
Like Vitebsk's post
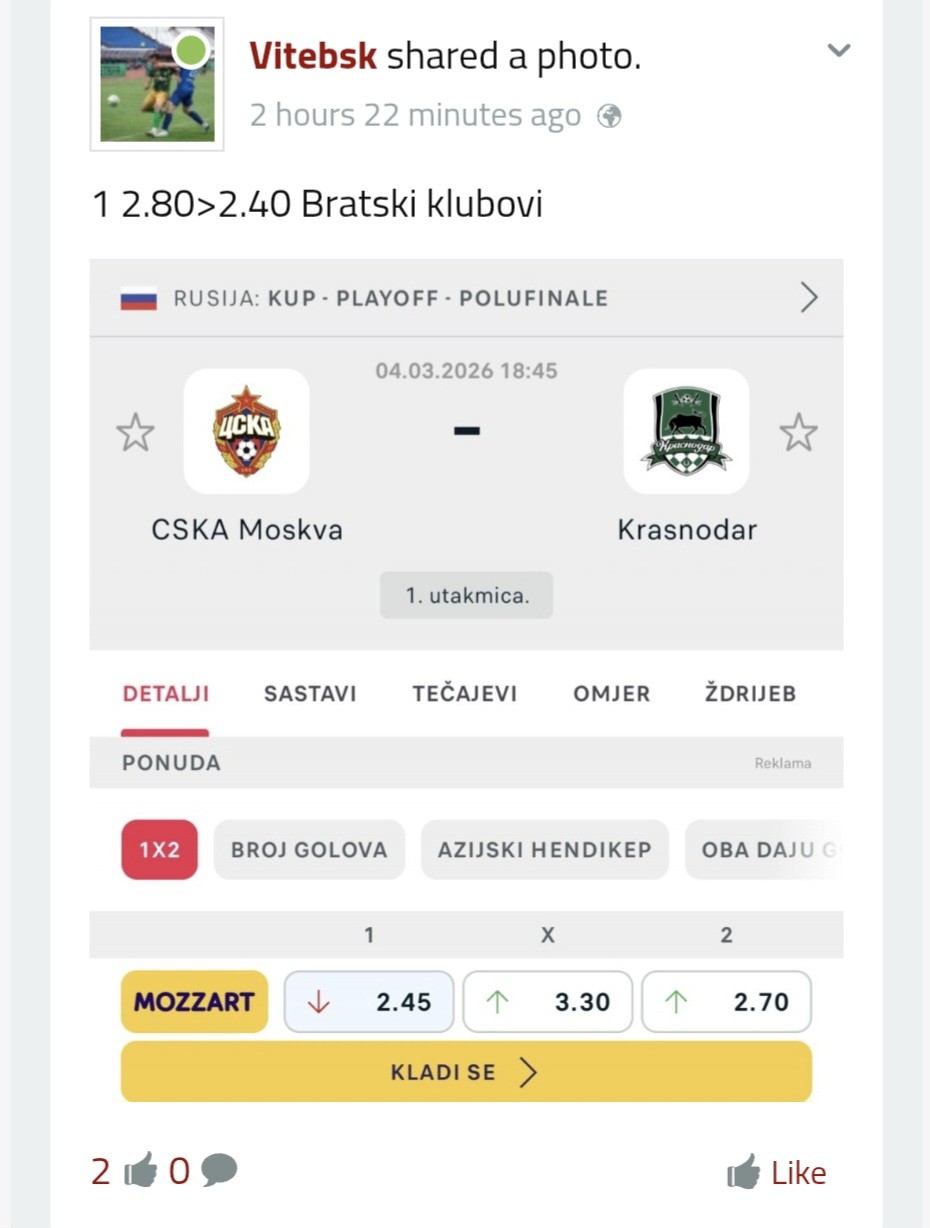point(777,1172)
